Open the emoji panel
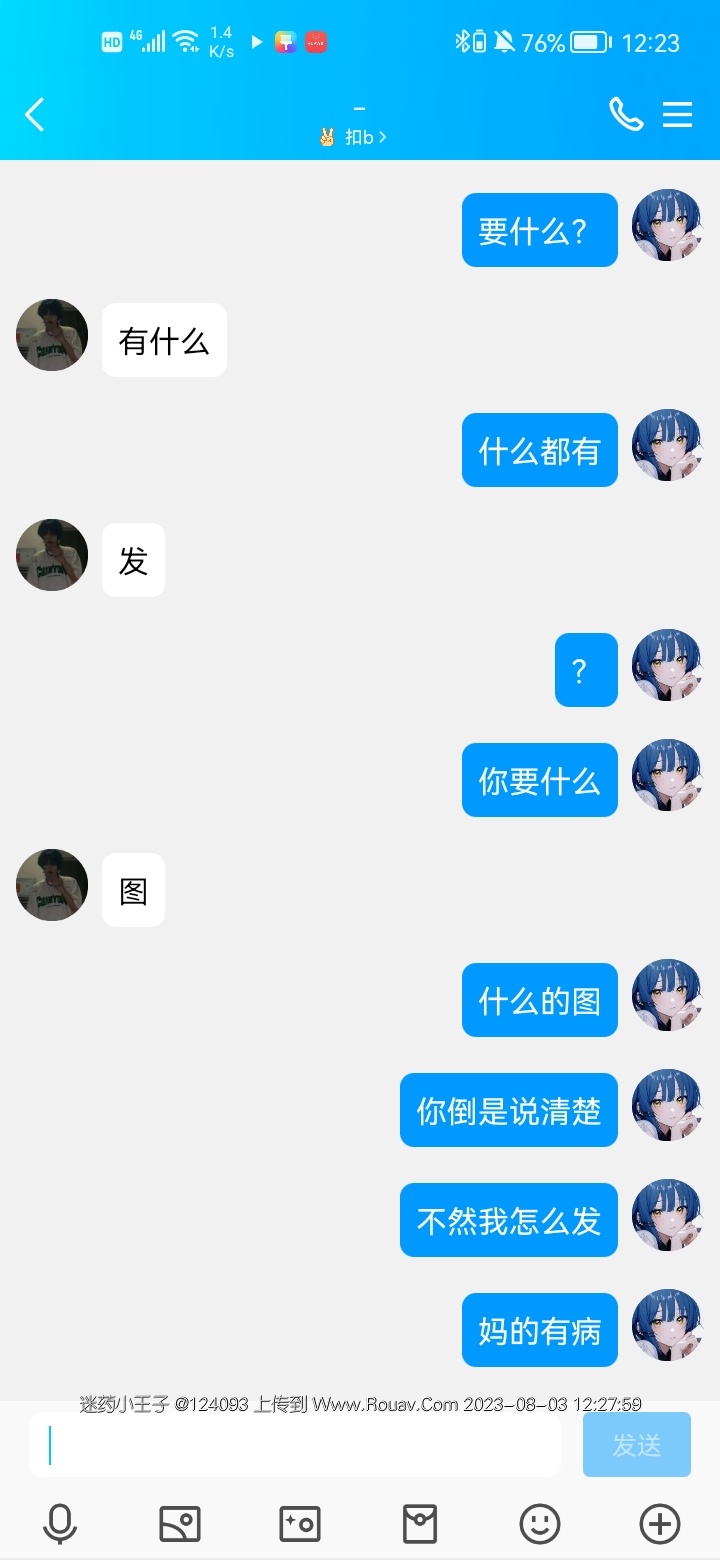Image resolution: width=720 pixels, height=1560 pixels. 540,1524
